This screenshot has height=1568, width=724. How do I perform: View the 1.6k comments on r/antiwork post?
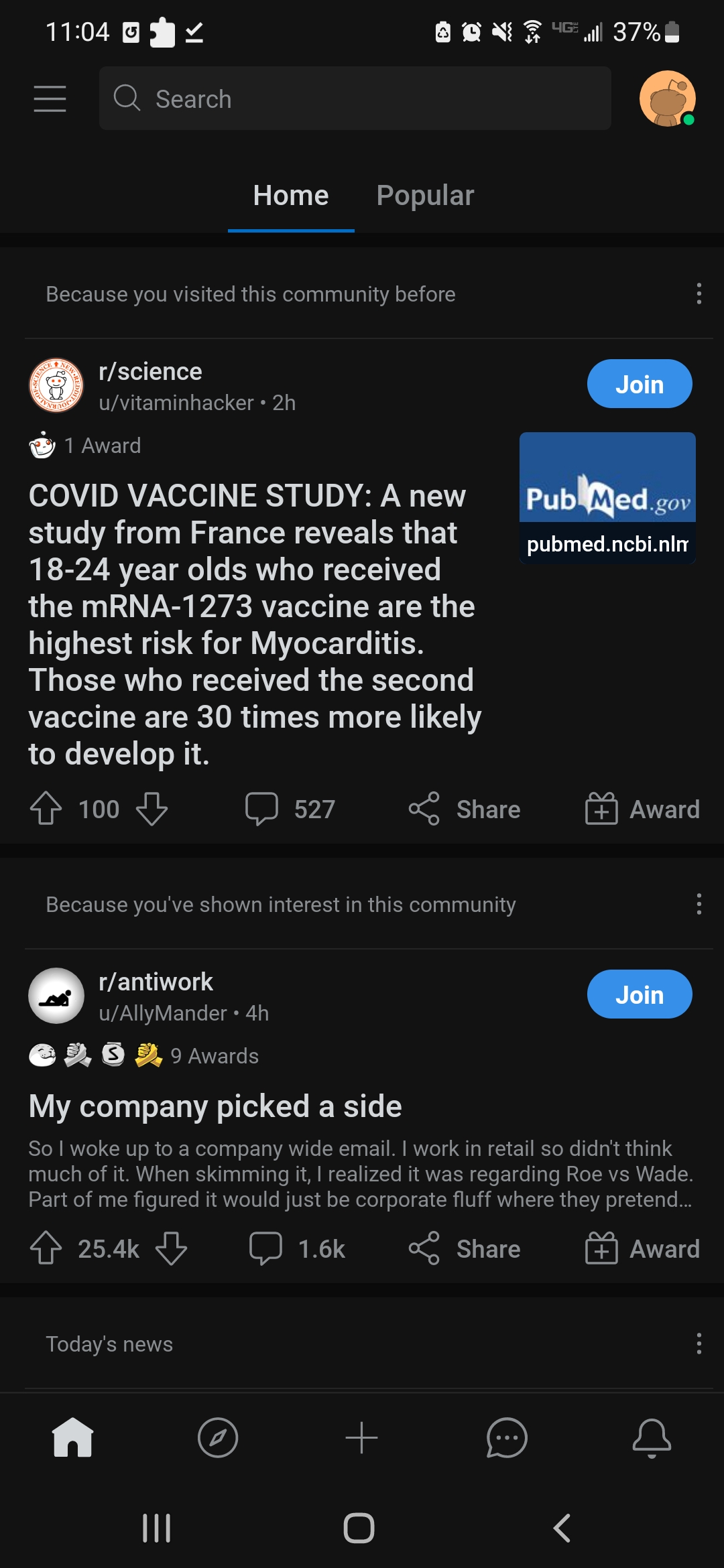[x=297, y=1248]
